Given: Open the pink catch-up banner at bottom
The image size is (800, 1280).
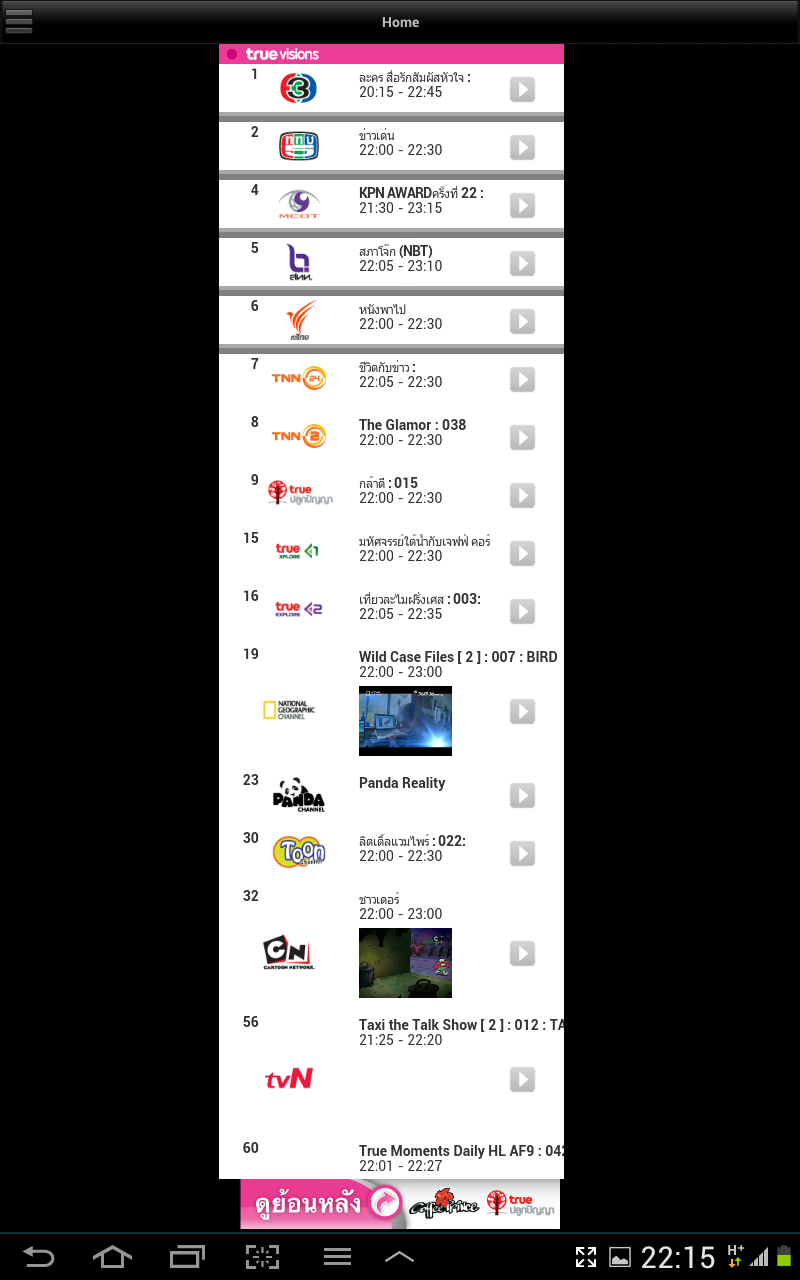Looking at the screenshot, I should click(400, 1204).
